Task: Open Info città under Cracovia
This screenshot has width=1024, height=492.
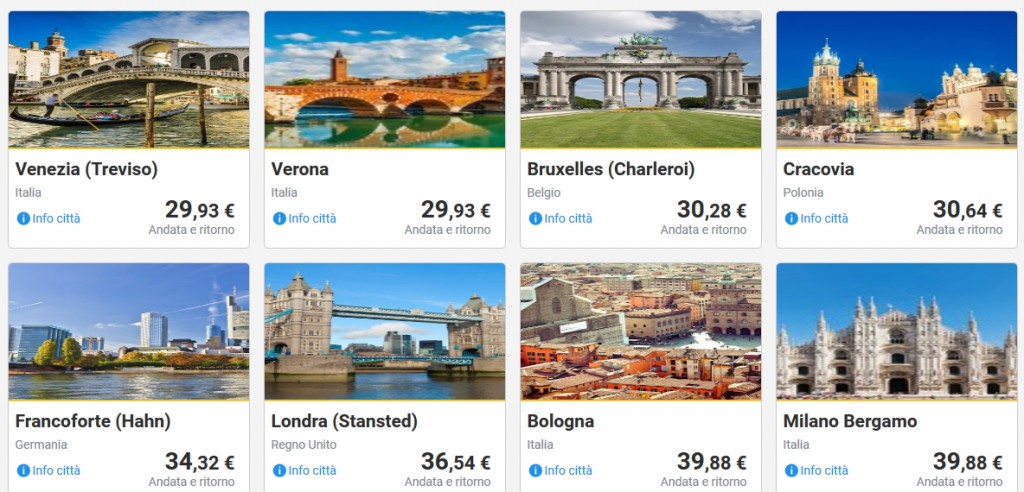Action: [x=817, y=218]
